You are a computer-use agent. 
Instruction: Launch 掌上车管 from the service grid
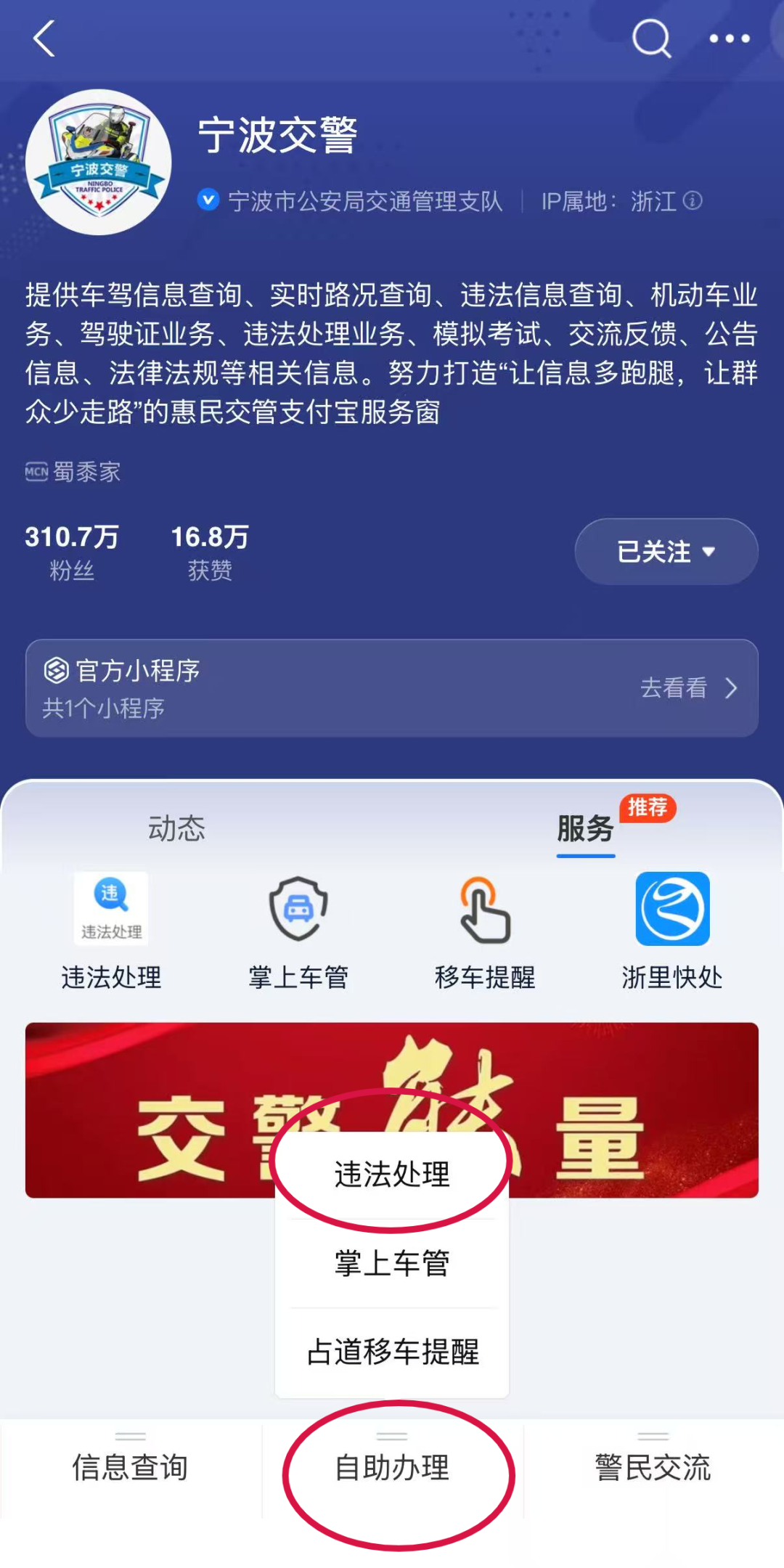pyautogui.click(x=298, y=931)
